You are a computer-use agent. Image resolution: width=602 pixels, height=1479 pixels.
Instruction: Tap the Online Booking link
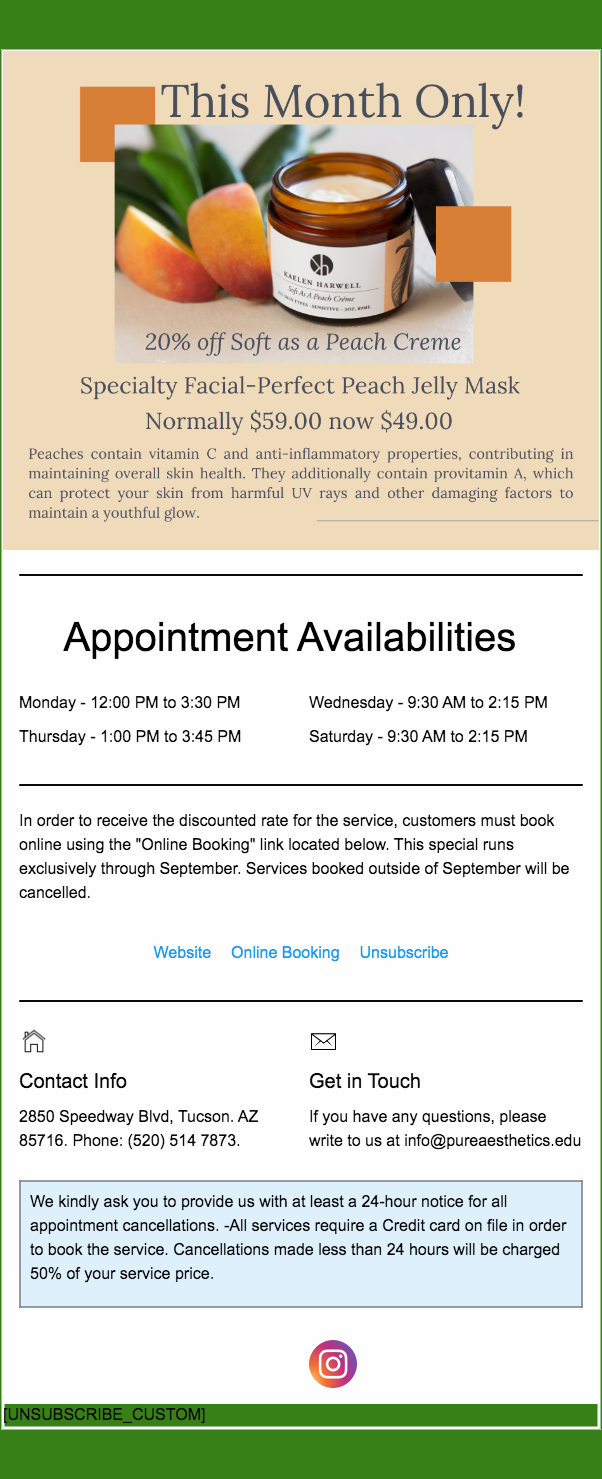point(285,952)
